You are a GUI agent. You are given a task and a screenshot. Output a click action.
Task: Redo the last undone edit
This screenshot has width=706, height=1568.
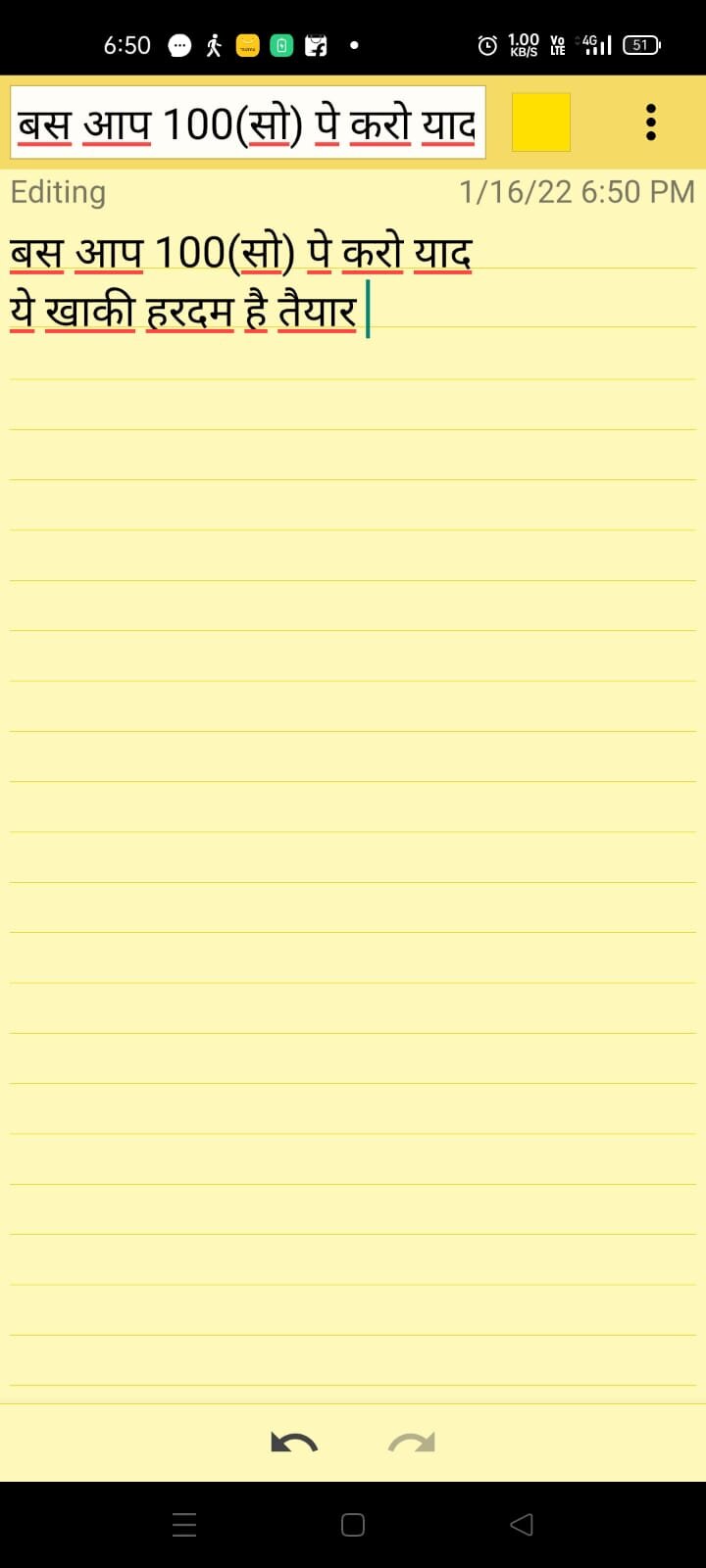tap(412, 1443)
